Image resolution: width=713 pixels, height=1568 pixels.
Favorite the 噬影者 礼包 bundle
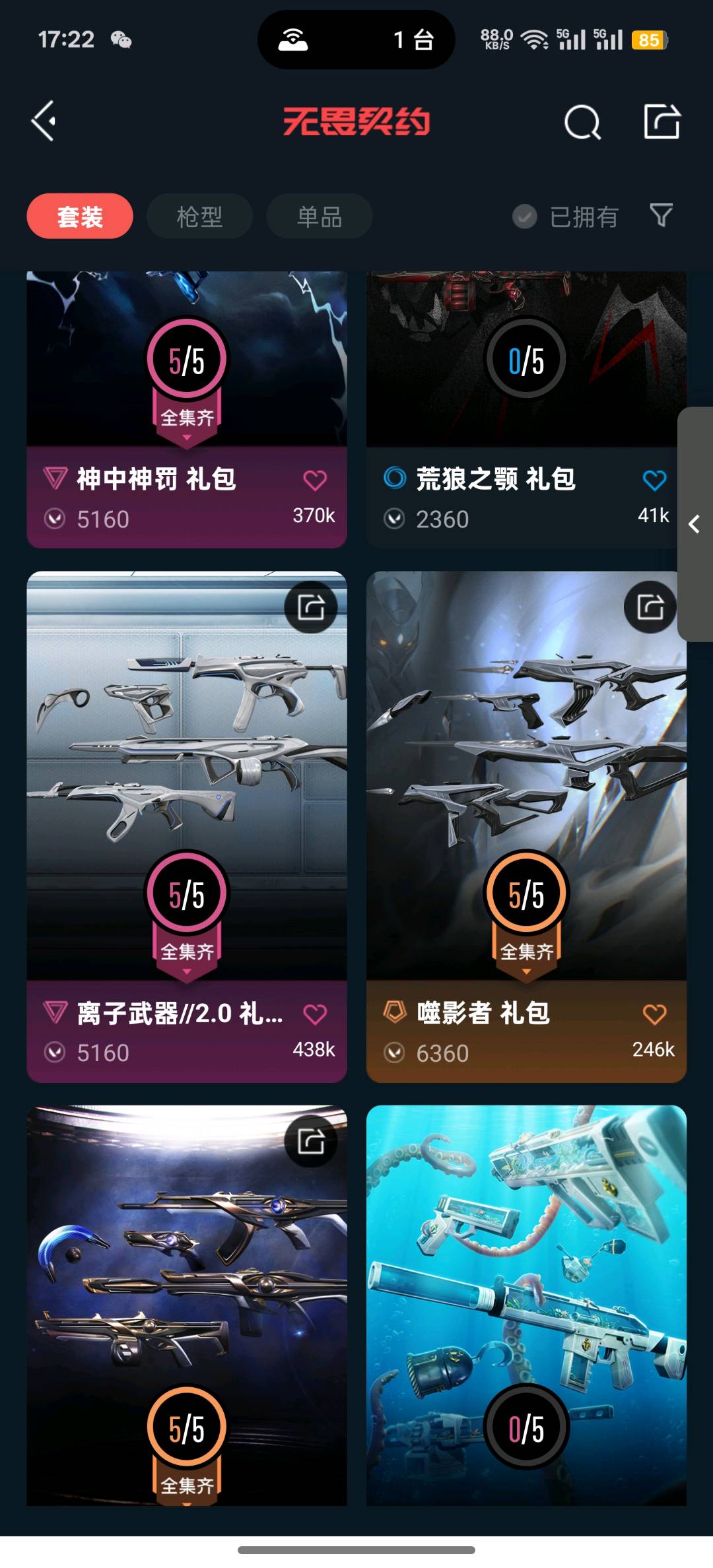[x=654, y=1014]
